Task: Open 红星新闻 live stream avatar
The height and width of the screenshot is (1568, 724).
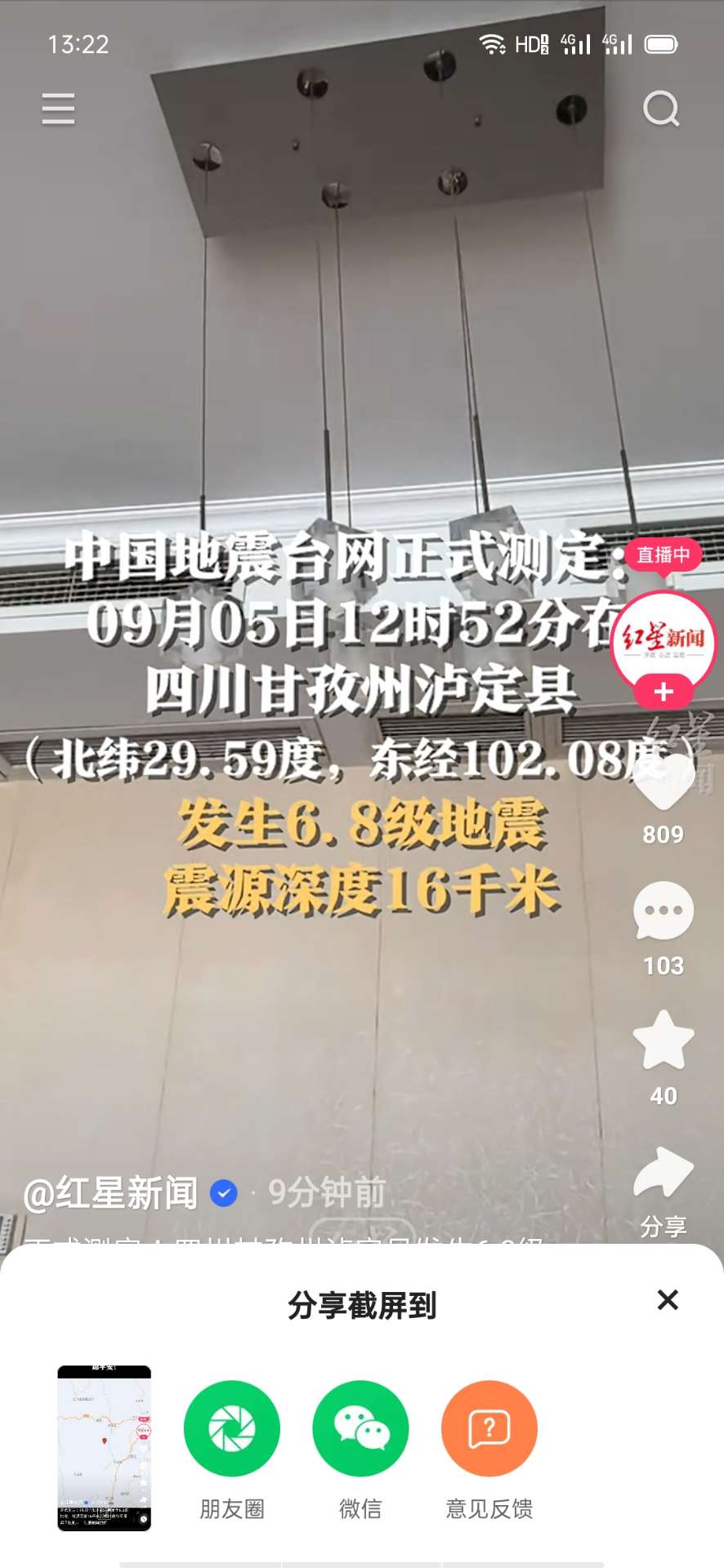Action: point(663,639)
